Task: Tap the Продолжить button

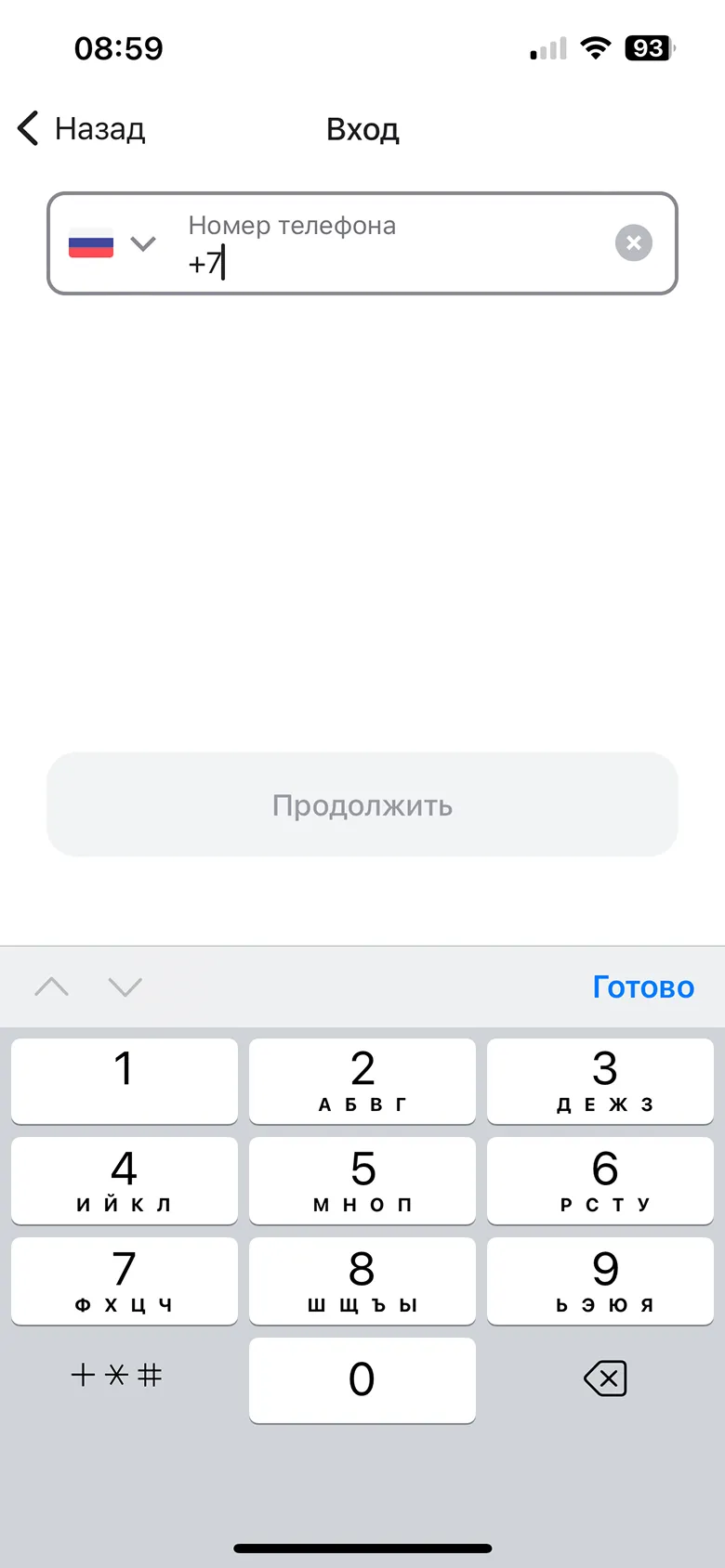Action: [362, 804]
